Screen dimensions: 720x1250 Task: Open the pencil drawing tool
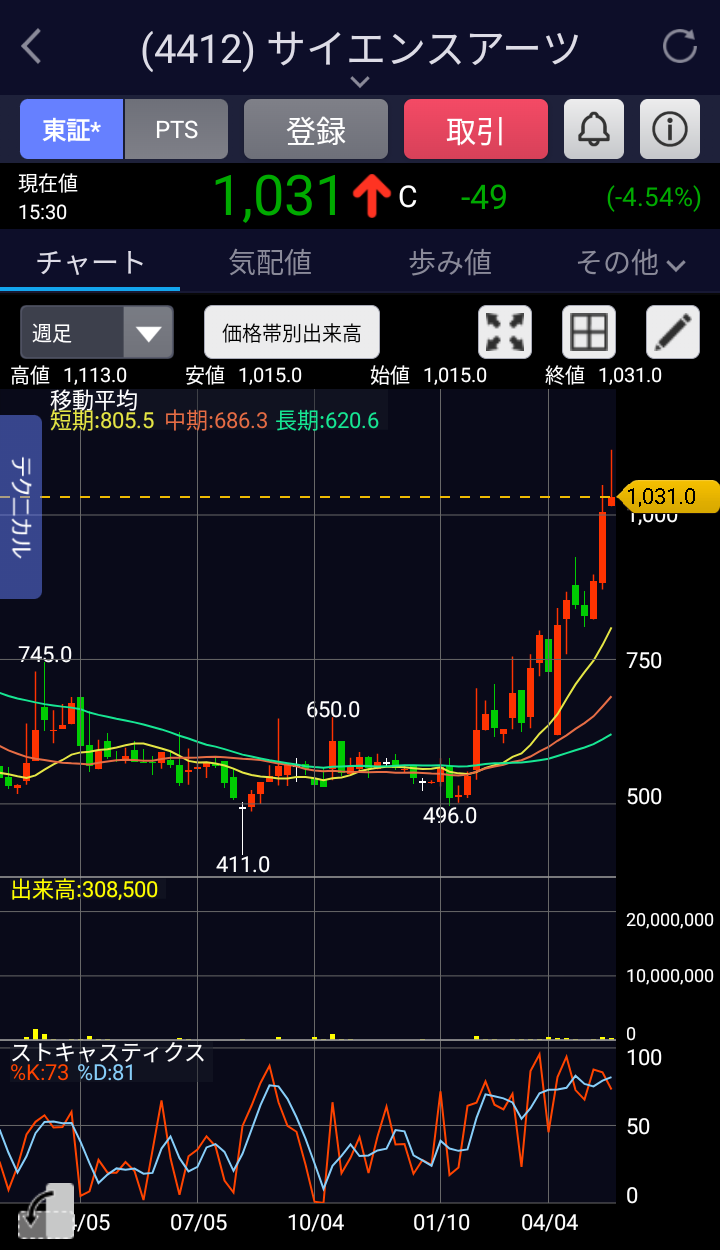[672, 332]
